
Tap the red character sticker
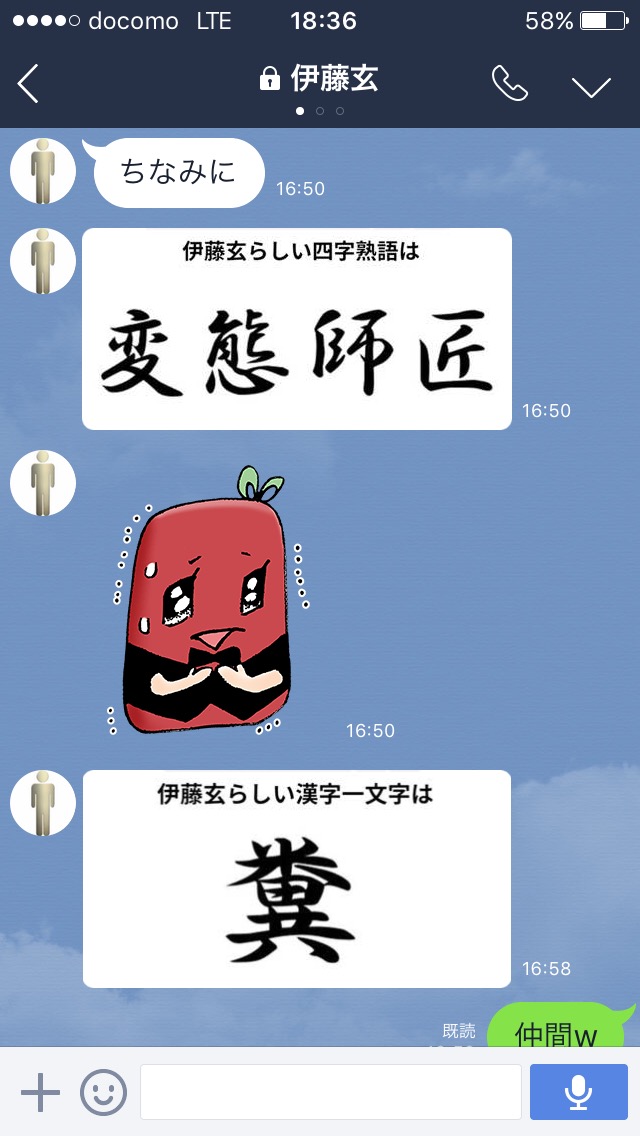(210, 601)
